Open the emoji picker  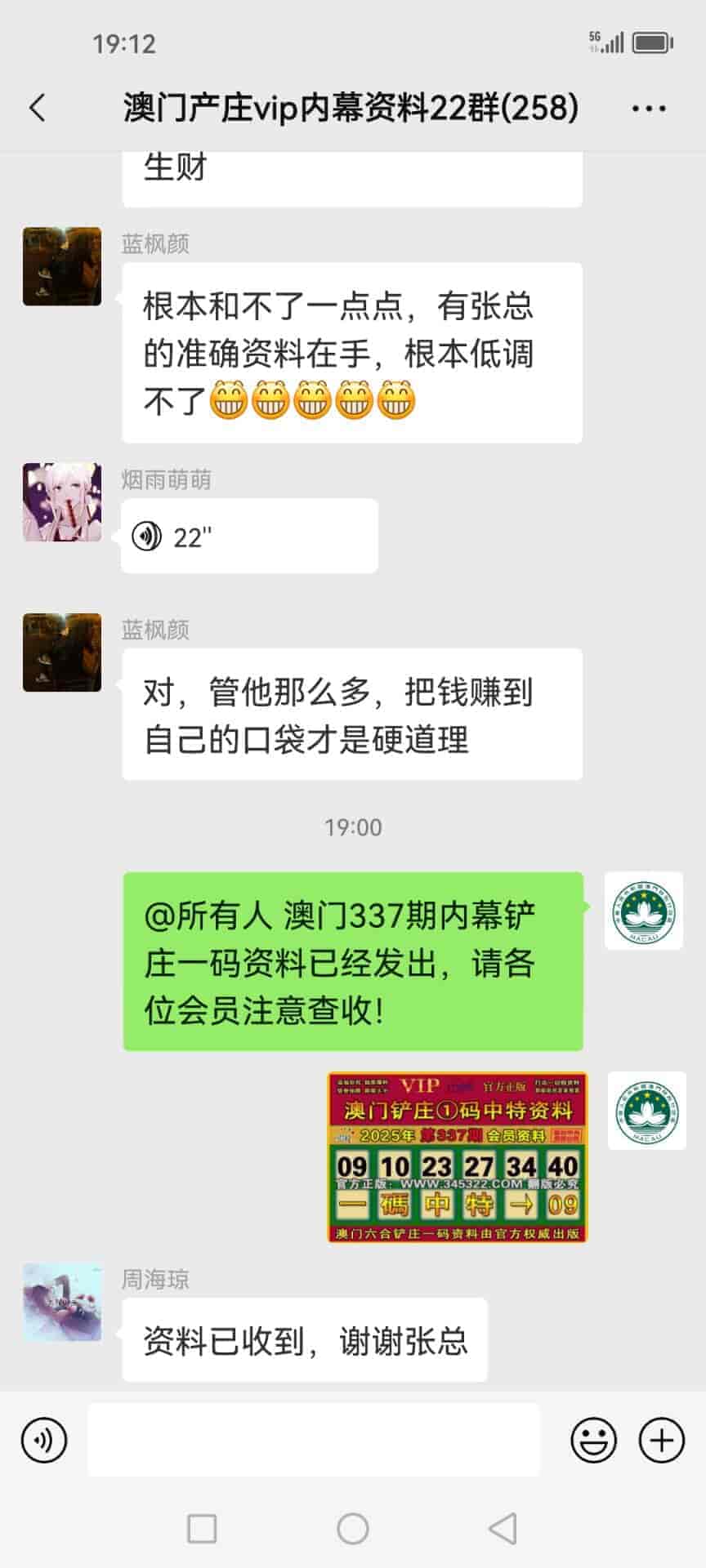click(593, 1441)
